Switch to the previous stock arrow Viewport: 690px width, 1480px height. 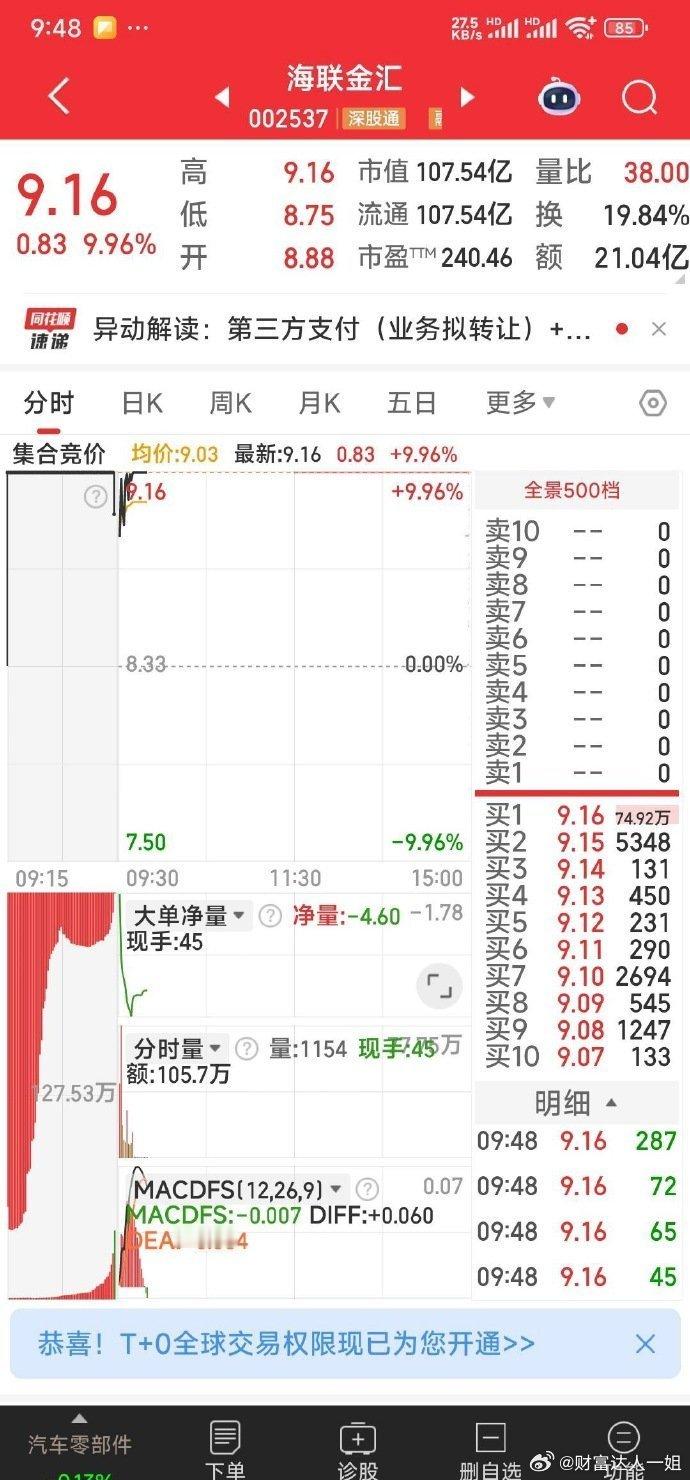click(x=222, y=97)
